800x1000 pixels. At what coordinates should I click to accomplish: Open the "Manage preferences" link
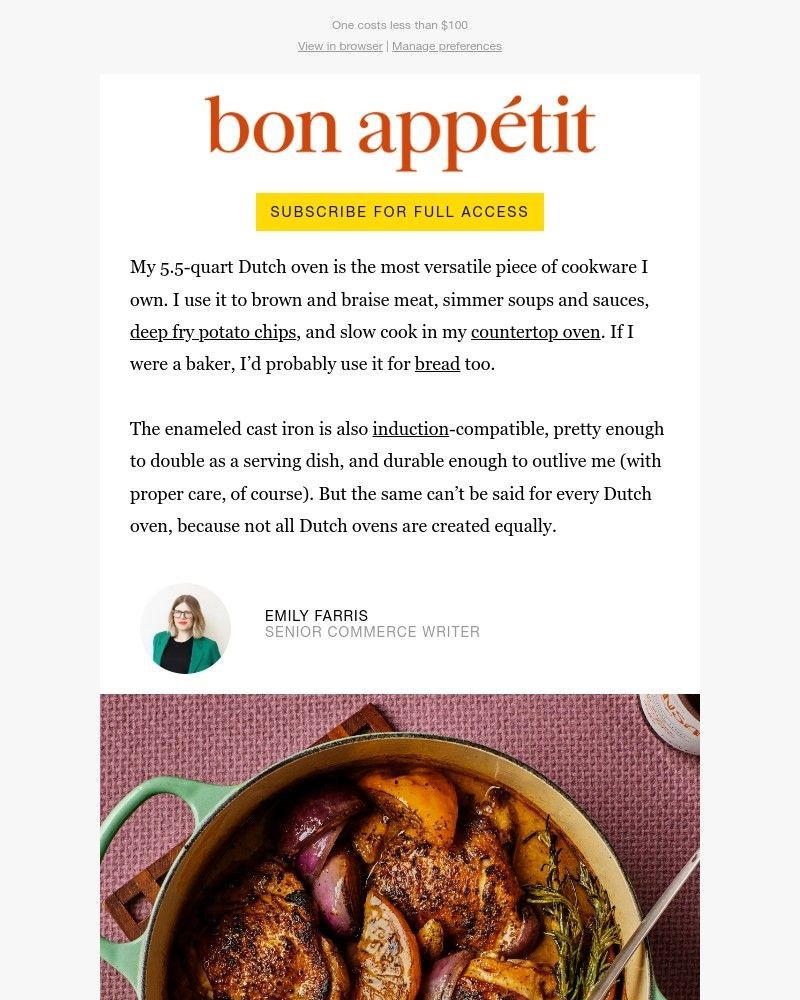pos(447,46)
